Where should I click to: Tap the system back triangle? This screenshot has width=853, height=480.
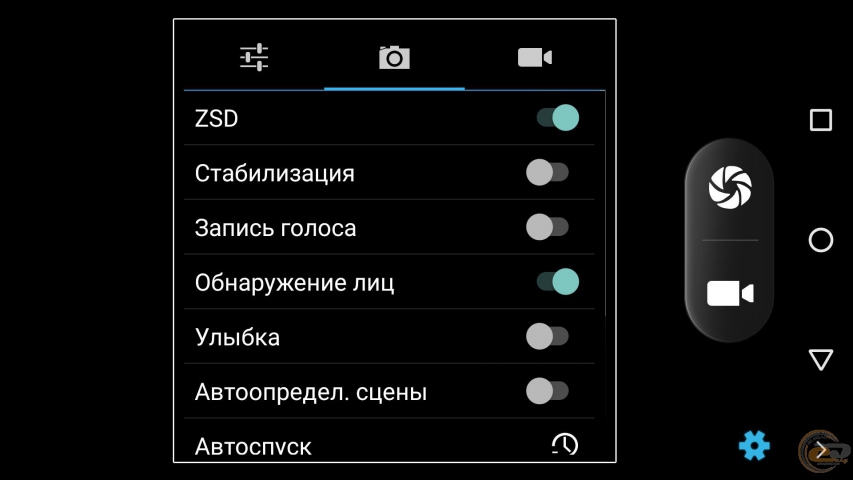coord(821,360)
